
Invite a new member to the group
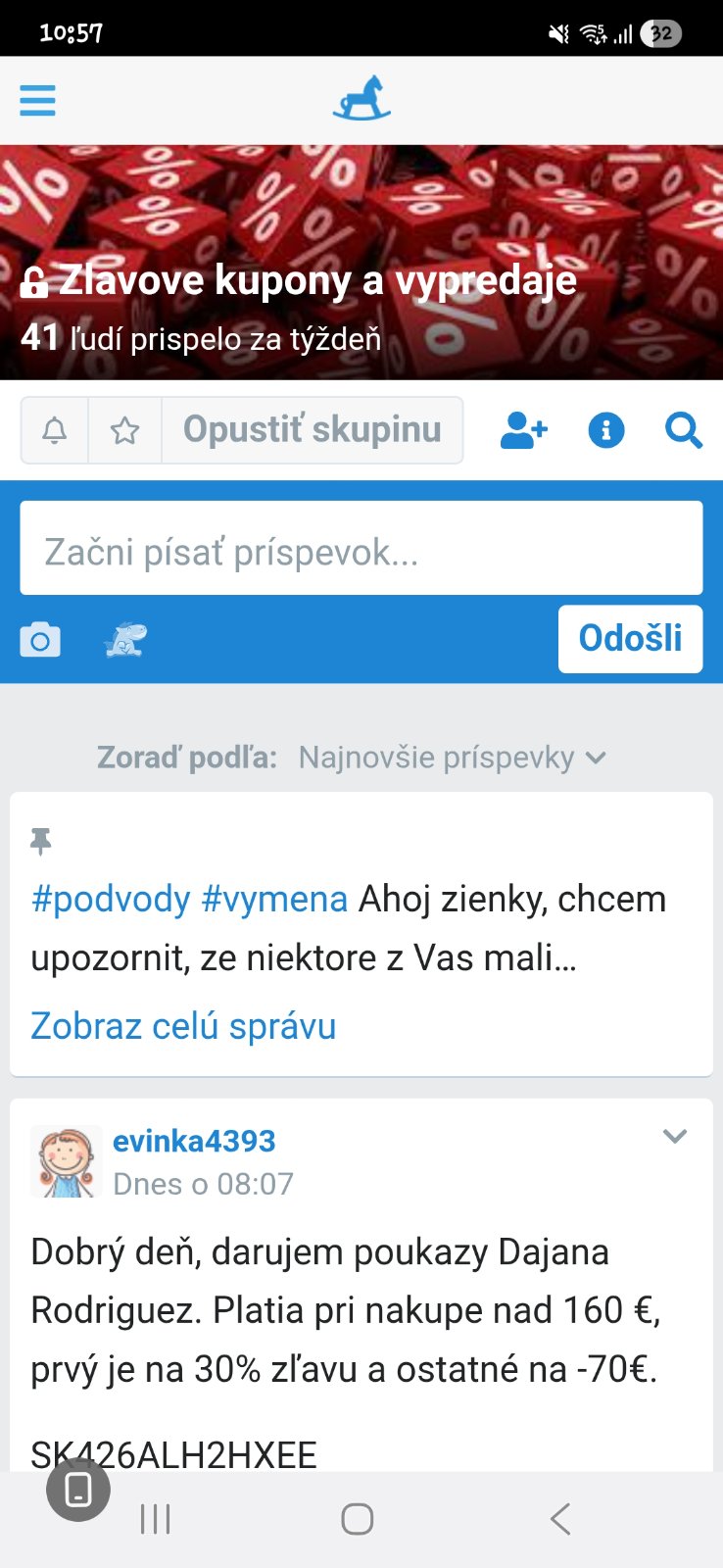[524, 430]
